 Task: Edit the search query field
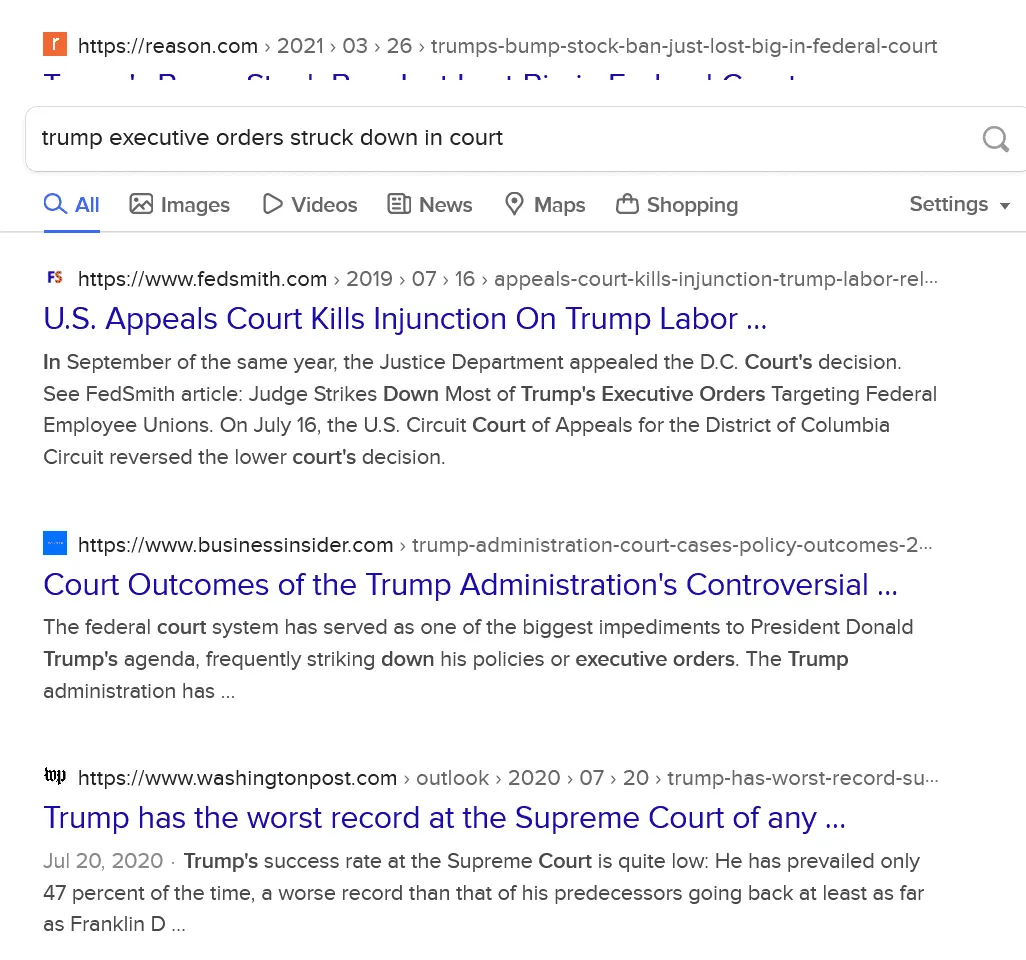point(480,138)
